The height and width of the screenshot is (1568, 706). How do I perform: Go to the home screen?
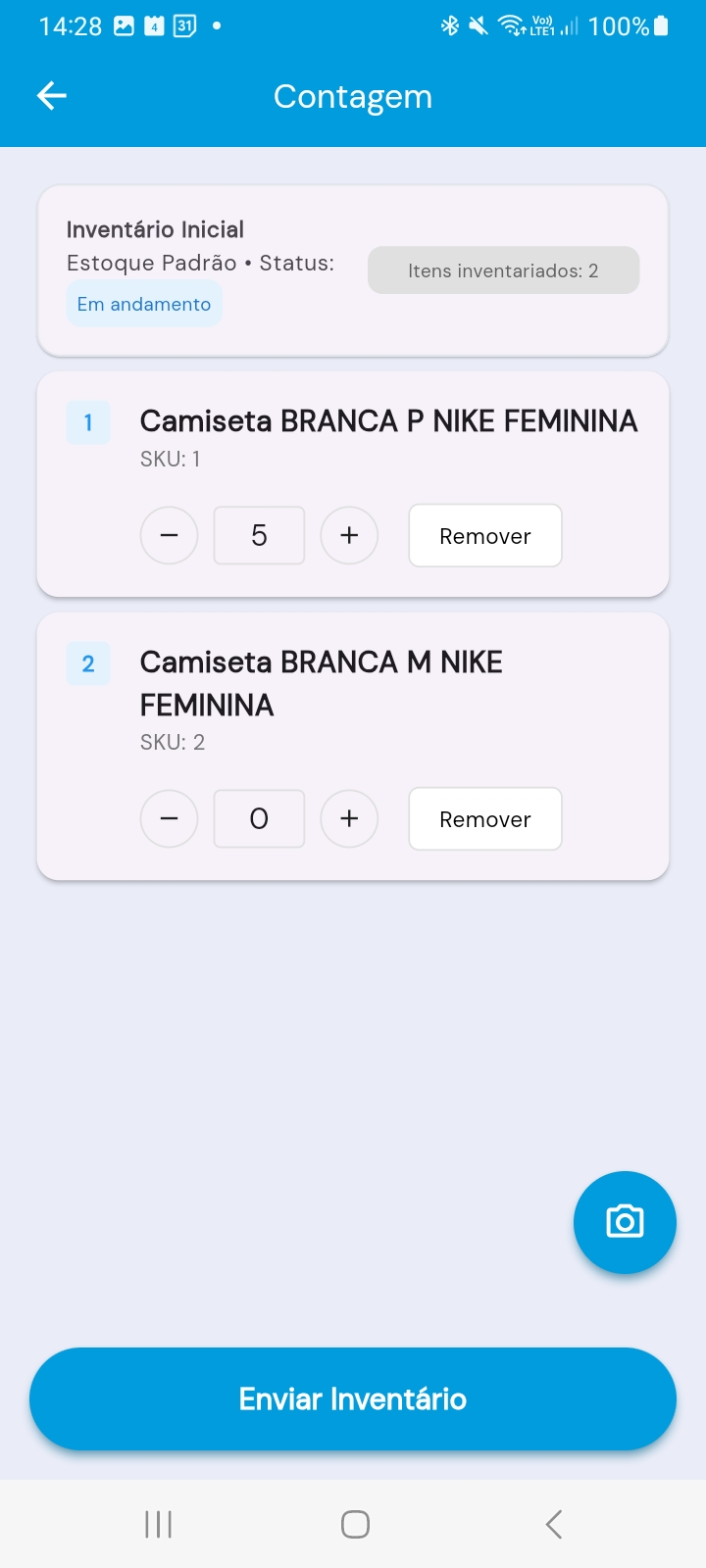tap(355, 1524)
